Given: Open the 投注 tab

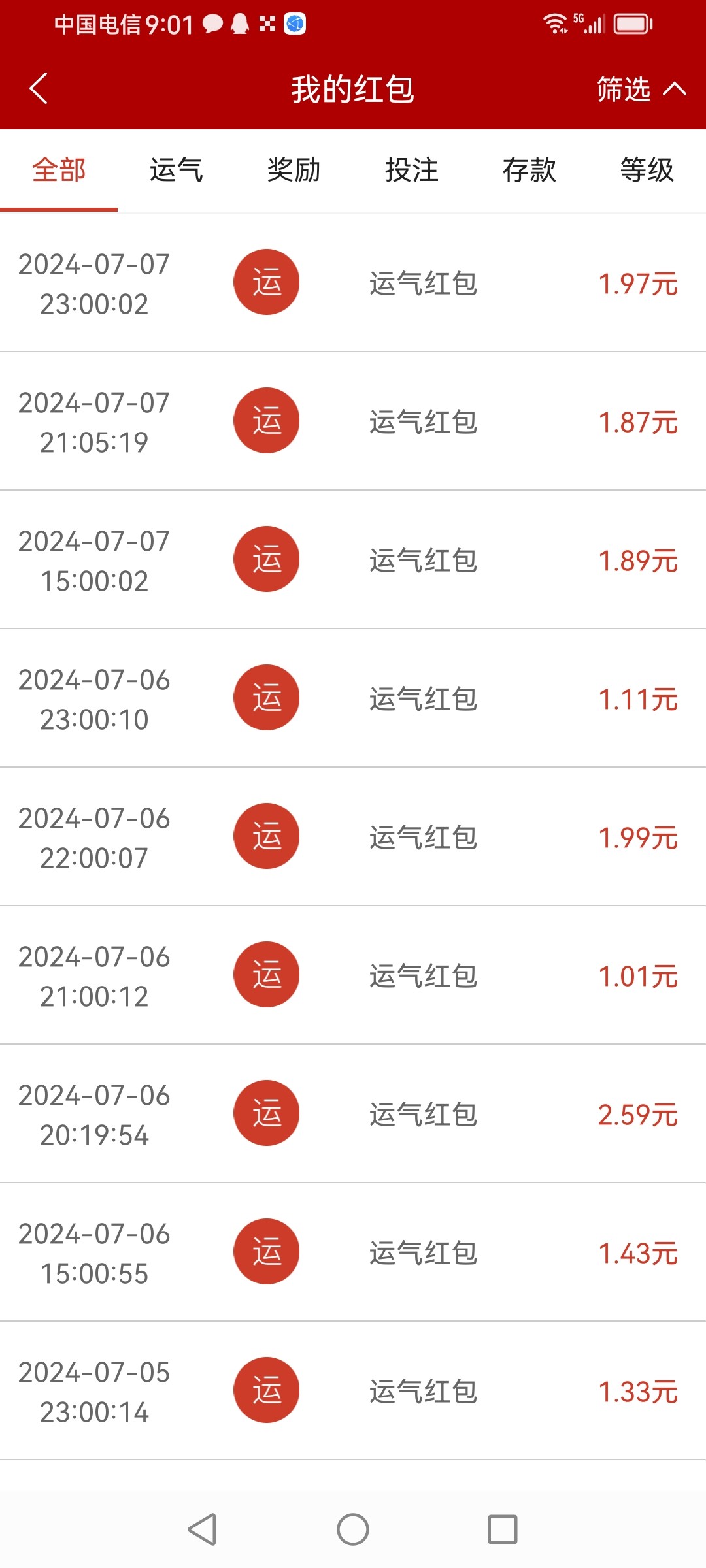Looking at the screenshot, I should tap(412, 171).
